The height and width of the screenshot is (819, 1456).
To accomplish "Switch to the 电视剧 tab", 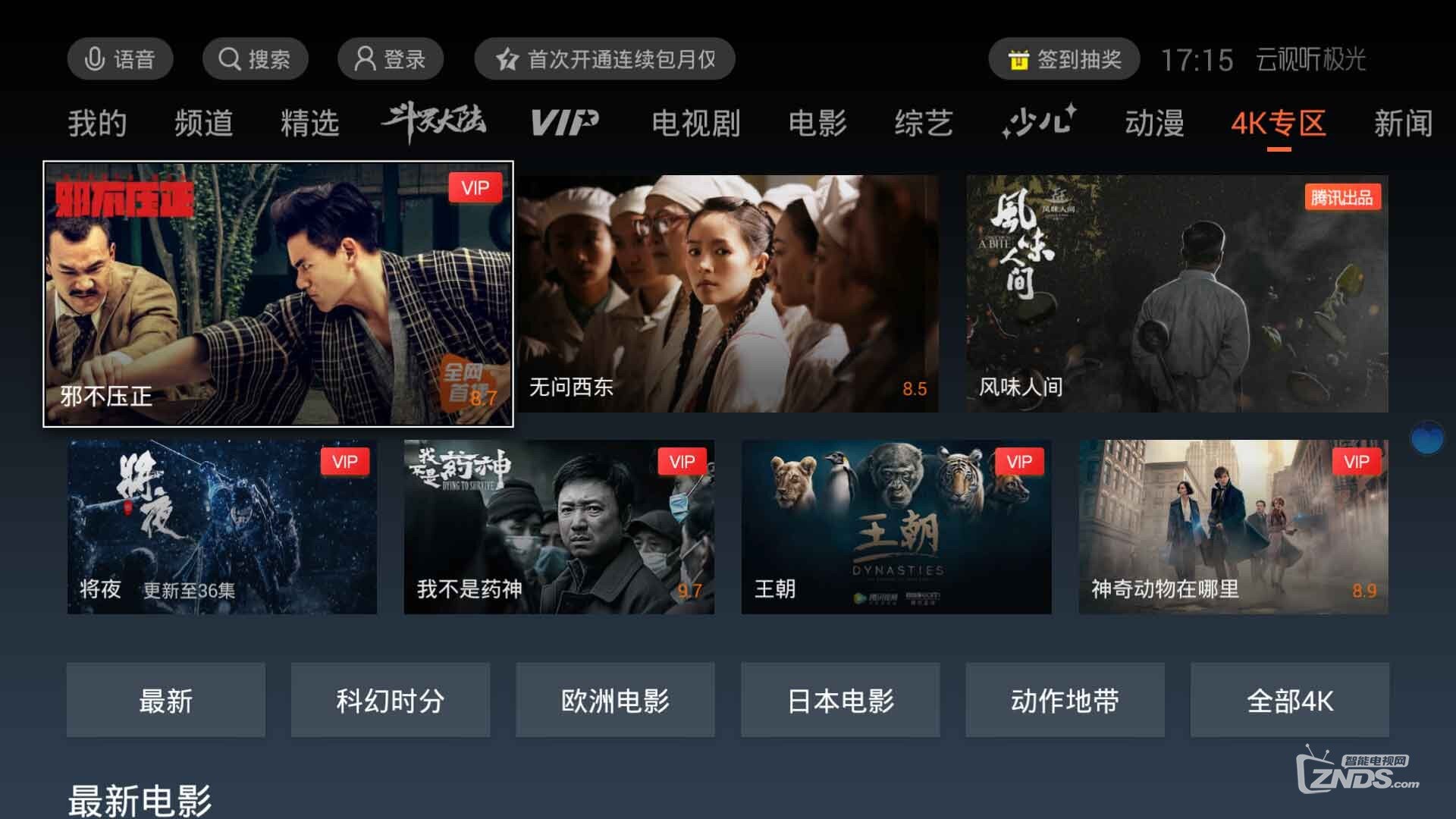I will [x=695, y=123].
